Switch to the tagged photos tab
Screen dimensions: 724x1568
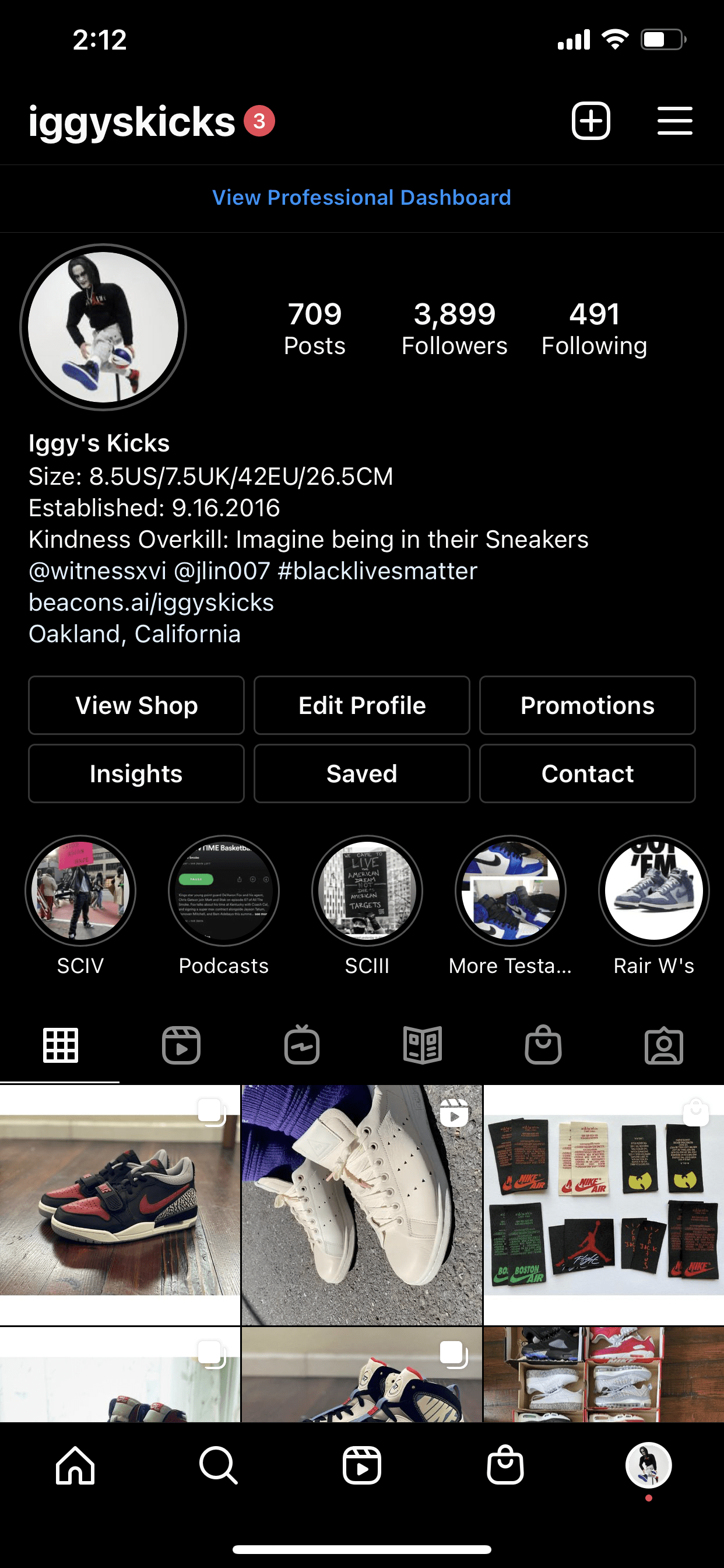click(x=663, y=1045)
